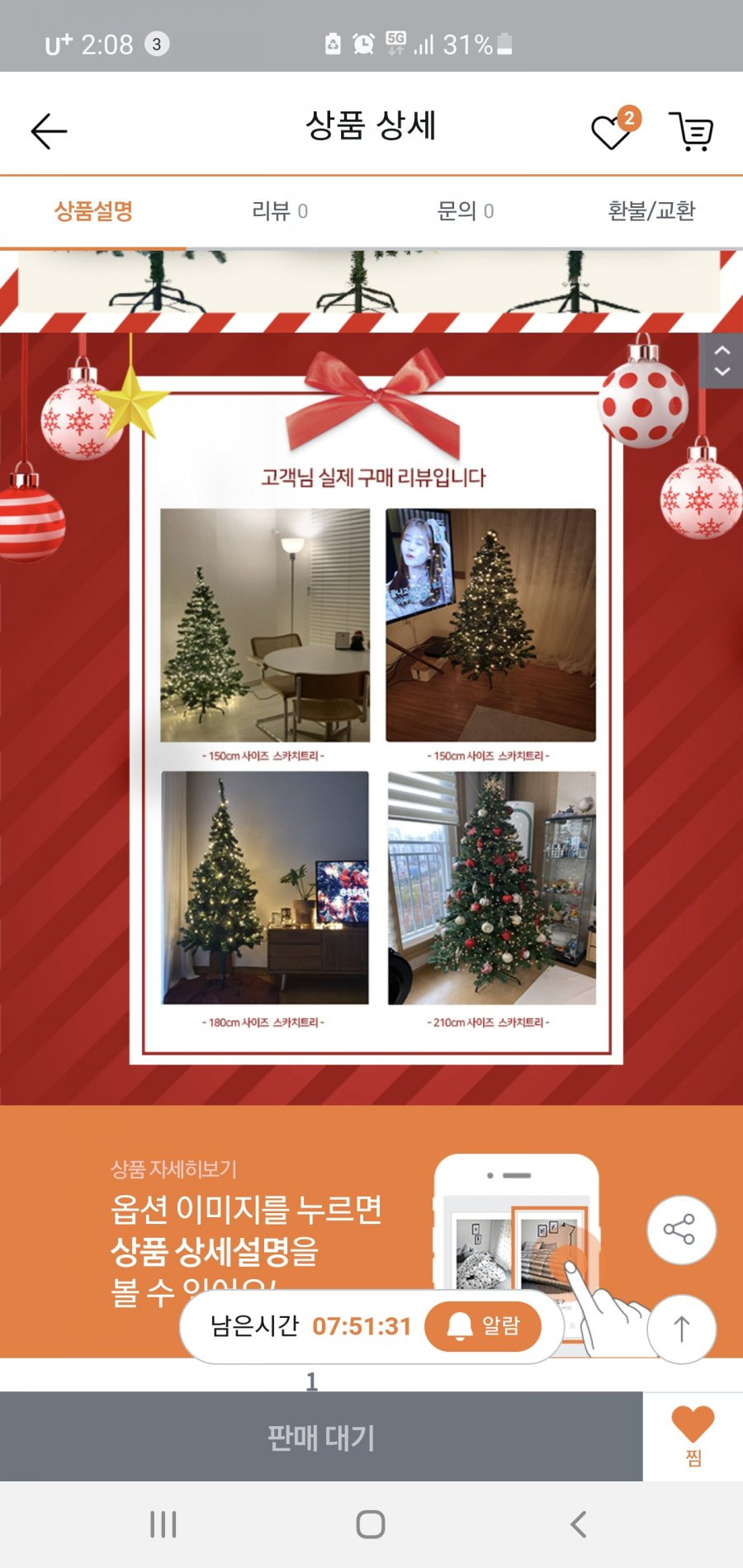Share this product
The width and height of the screenshot is (743, 1568).
tap(680, 1230)
